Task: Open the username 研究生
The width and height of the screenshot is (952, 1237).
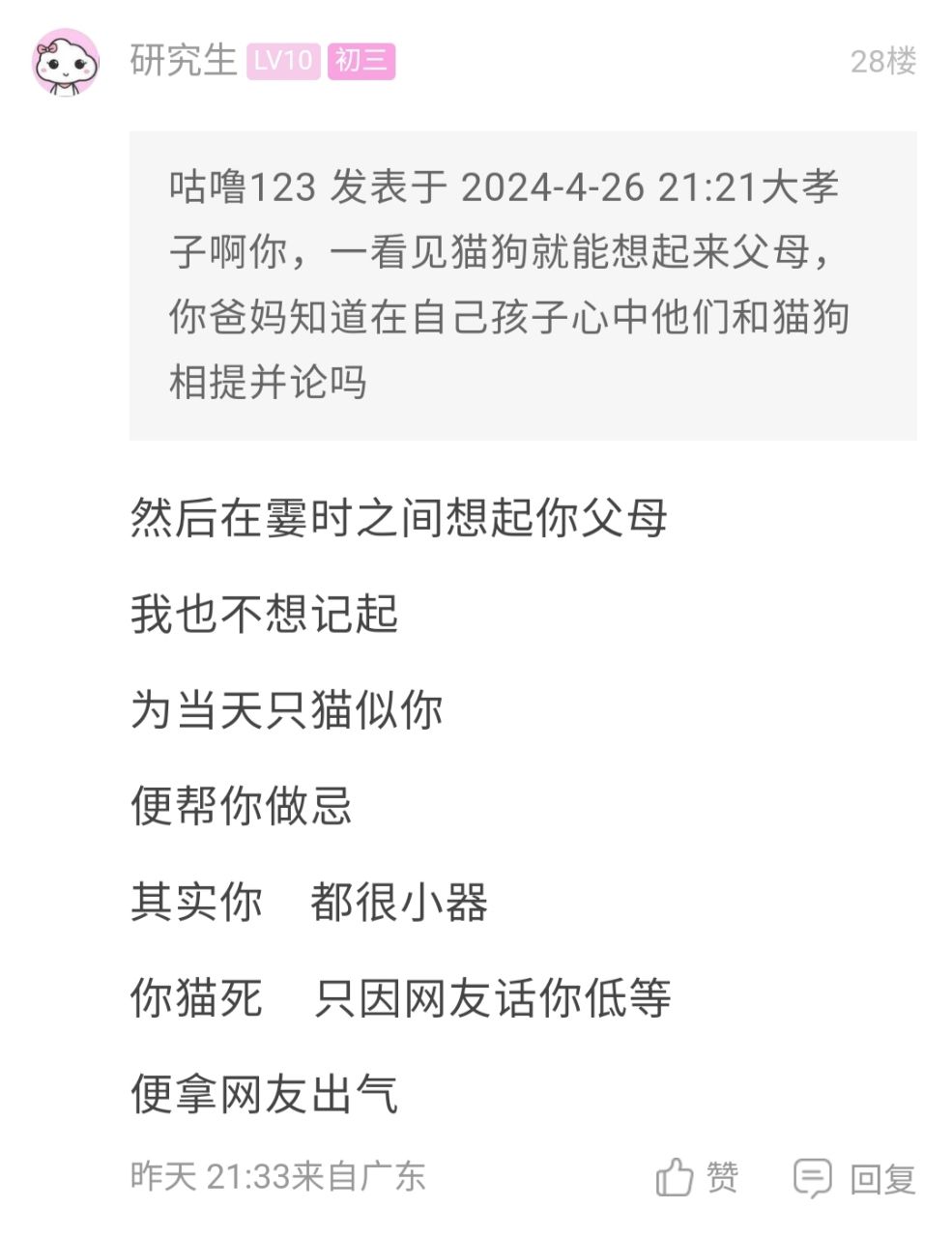Action: click(x=183, y=61)
